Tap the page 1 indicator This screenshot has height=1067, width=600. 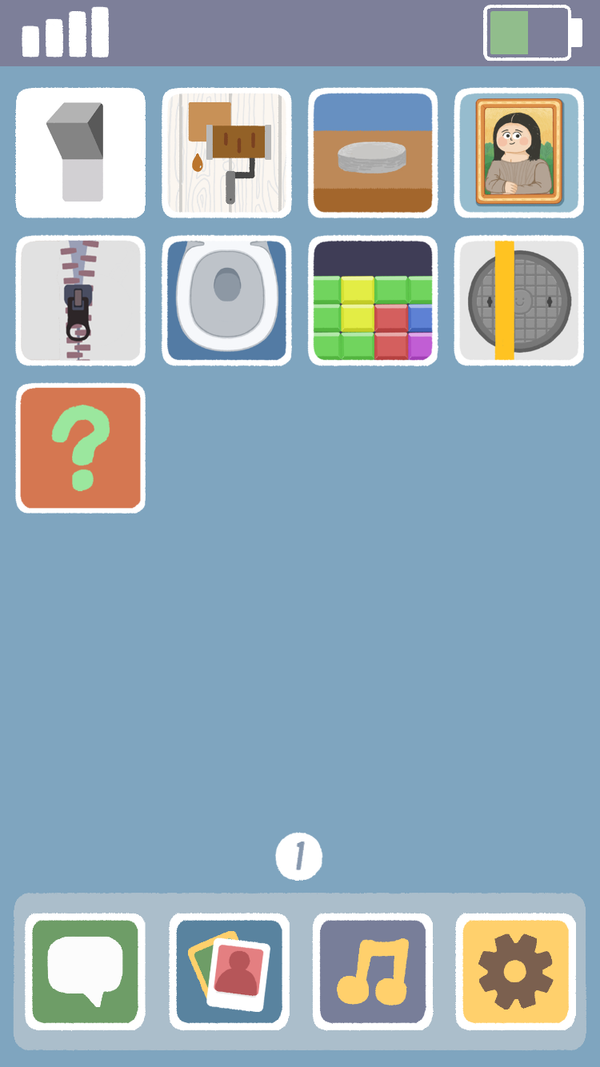[299, 857]
